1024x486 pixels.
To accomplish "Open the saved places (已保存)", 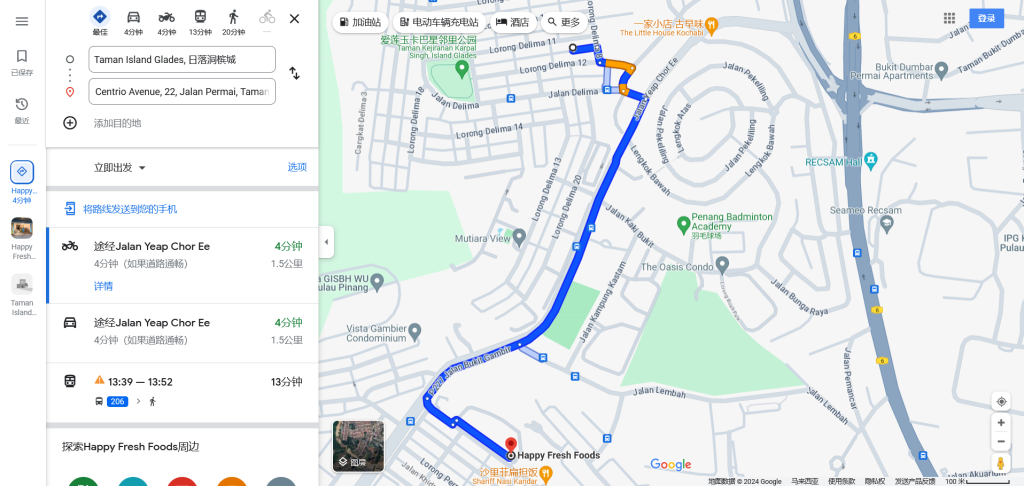I will coord(22,62).
